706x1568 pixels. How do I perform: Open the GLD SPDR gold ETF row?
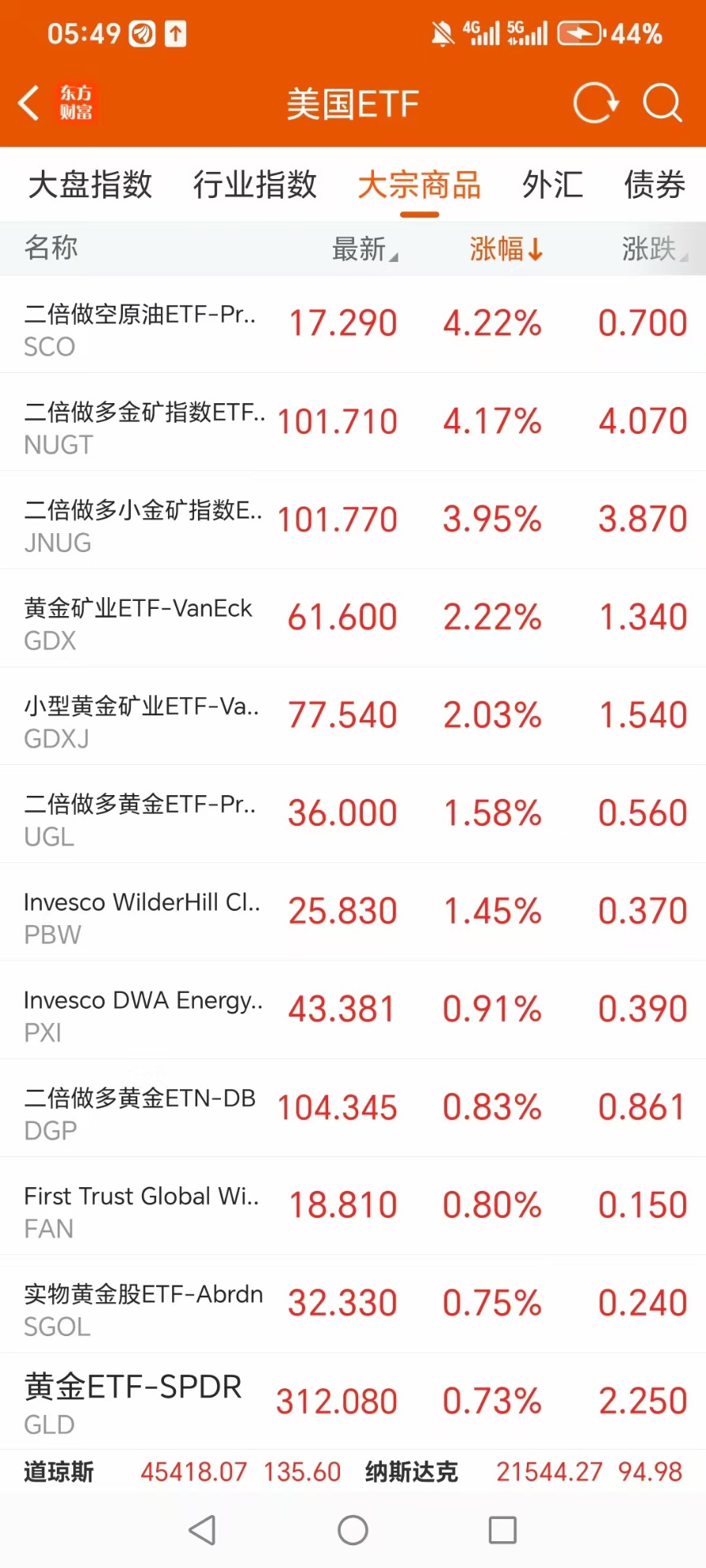353,1402
